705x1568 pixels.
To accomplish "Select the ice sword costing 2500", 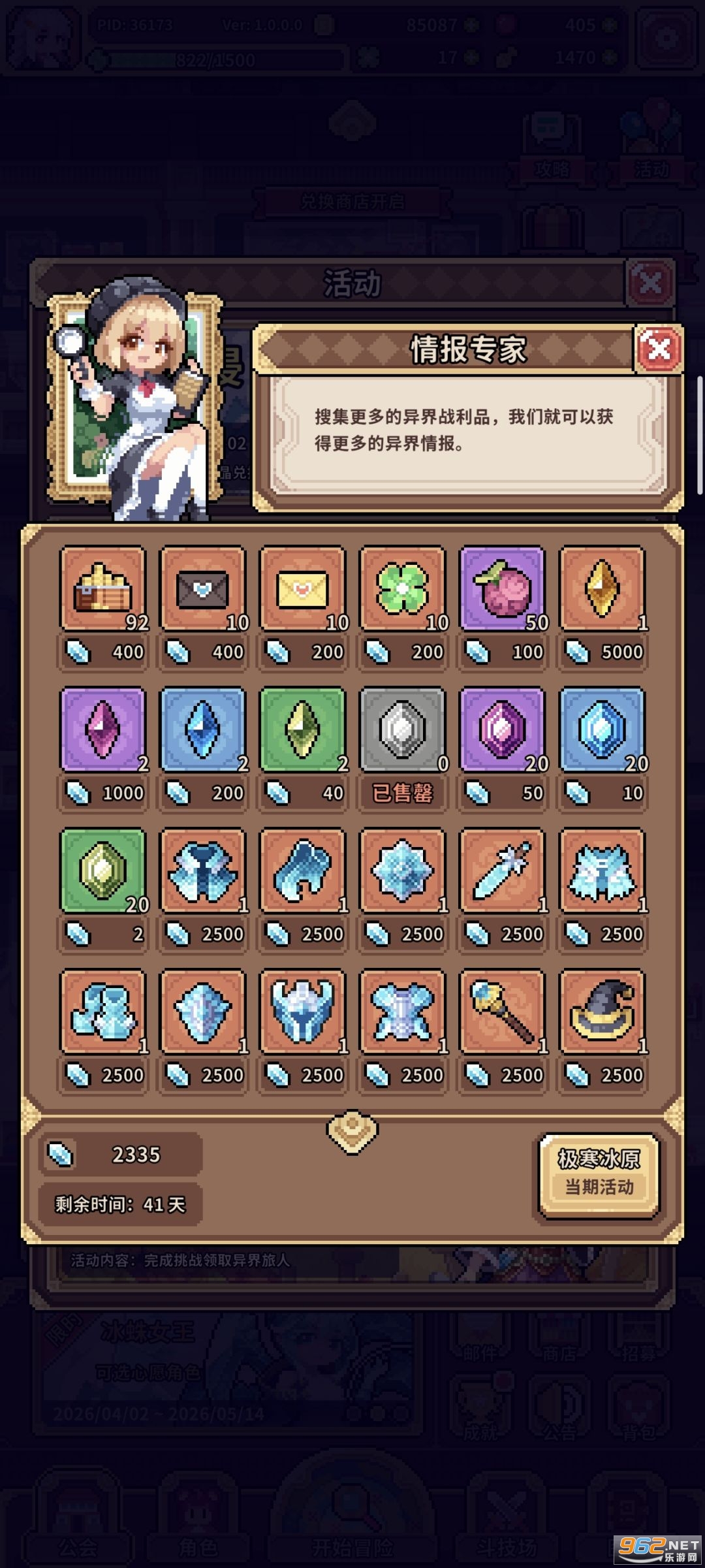I will click(x=502, y=870).
